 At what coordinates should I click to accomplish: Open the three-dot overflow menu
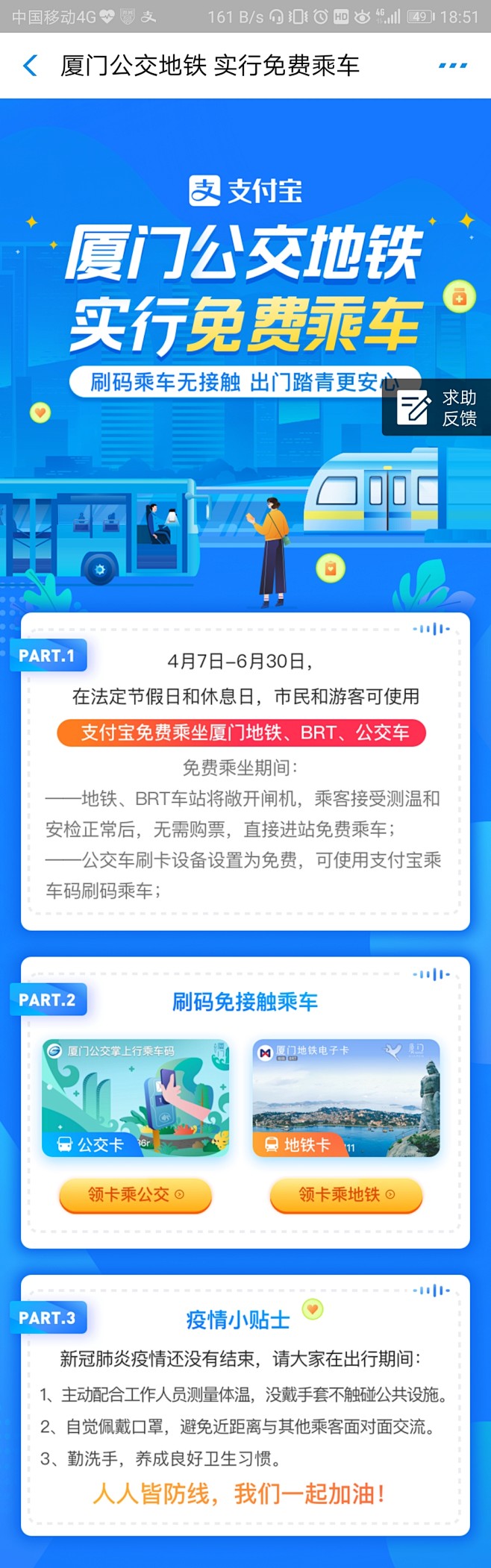coord(452,66)
